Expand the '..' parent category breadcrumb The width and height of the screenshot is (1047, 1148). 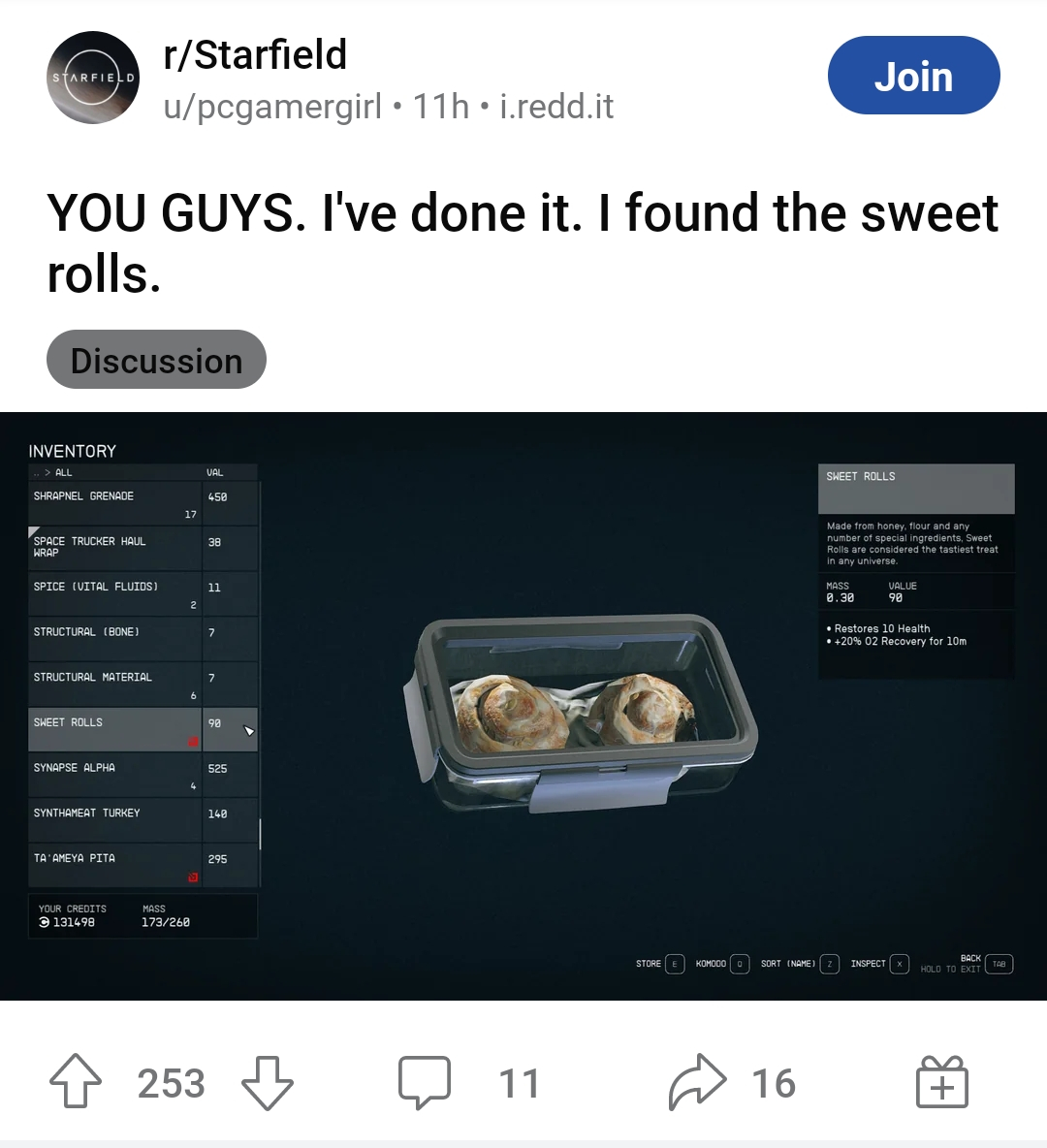[38, 472]
